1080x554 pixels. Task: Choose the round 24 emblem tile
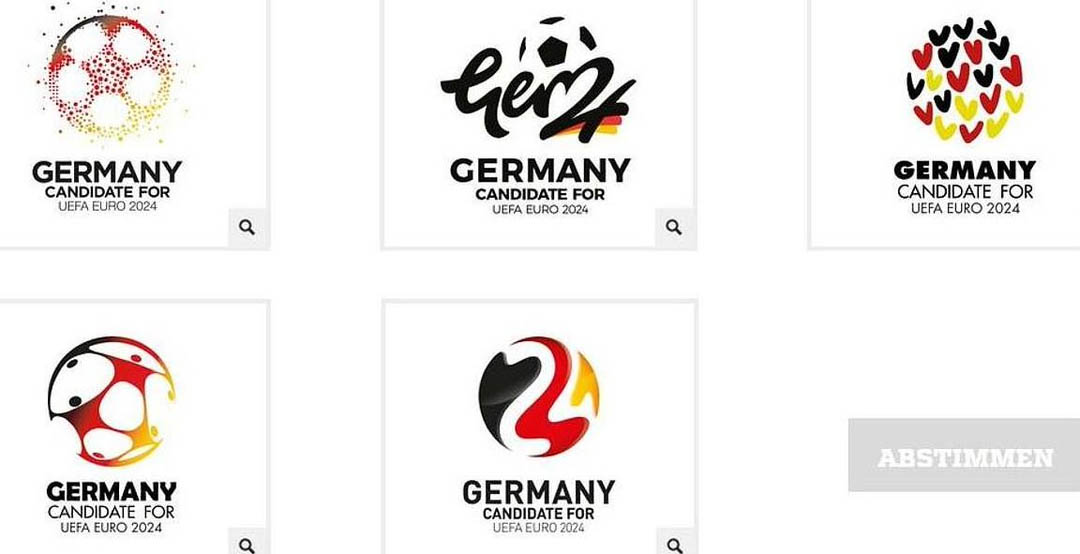coord(539,427)
